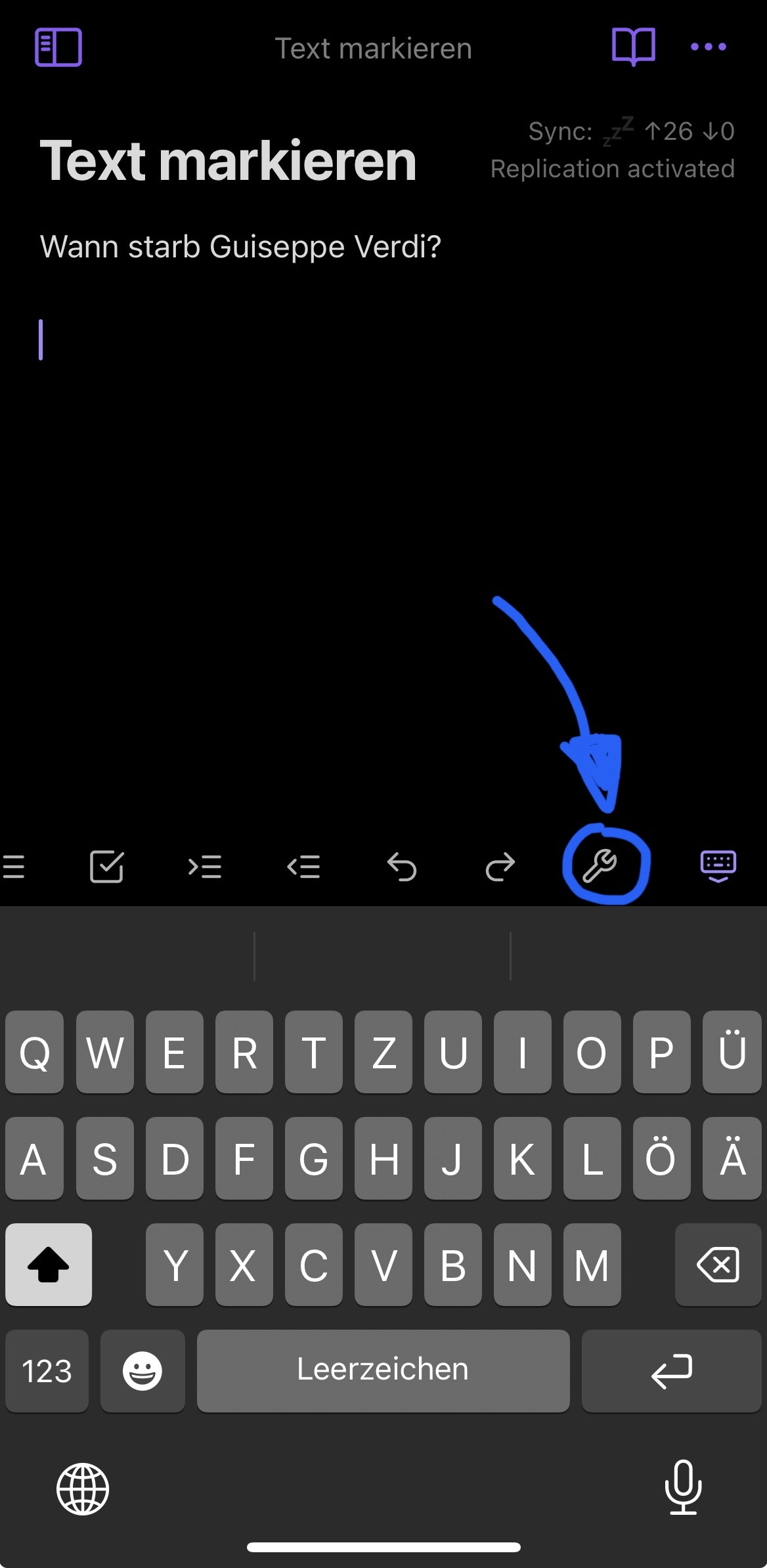The height and width of the screenshot is (1568, 767).
Task: Undo the last edit
Action: [402, 867]
